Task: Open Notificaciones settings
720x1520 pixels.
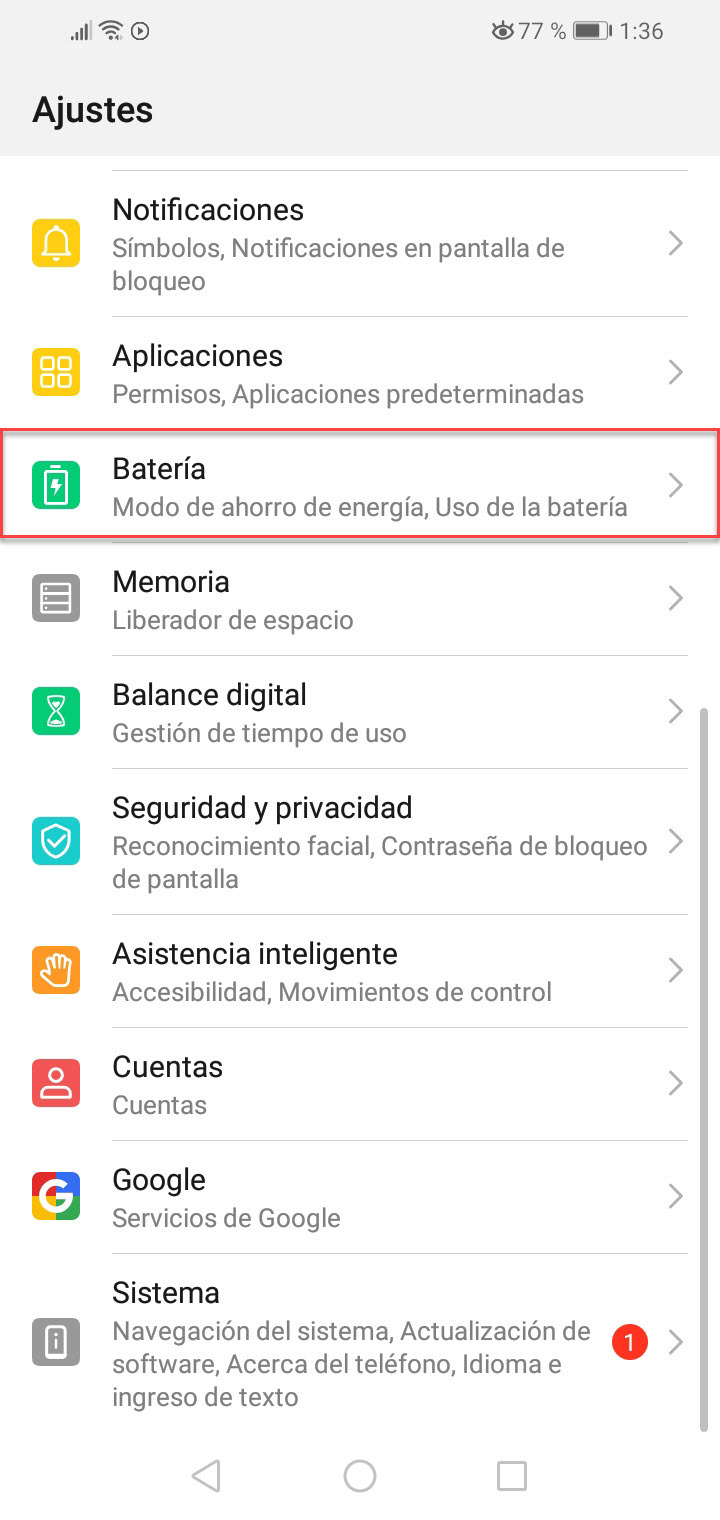Action: pos(360,244)
